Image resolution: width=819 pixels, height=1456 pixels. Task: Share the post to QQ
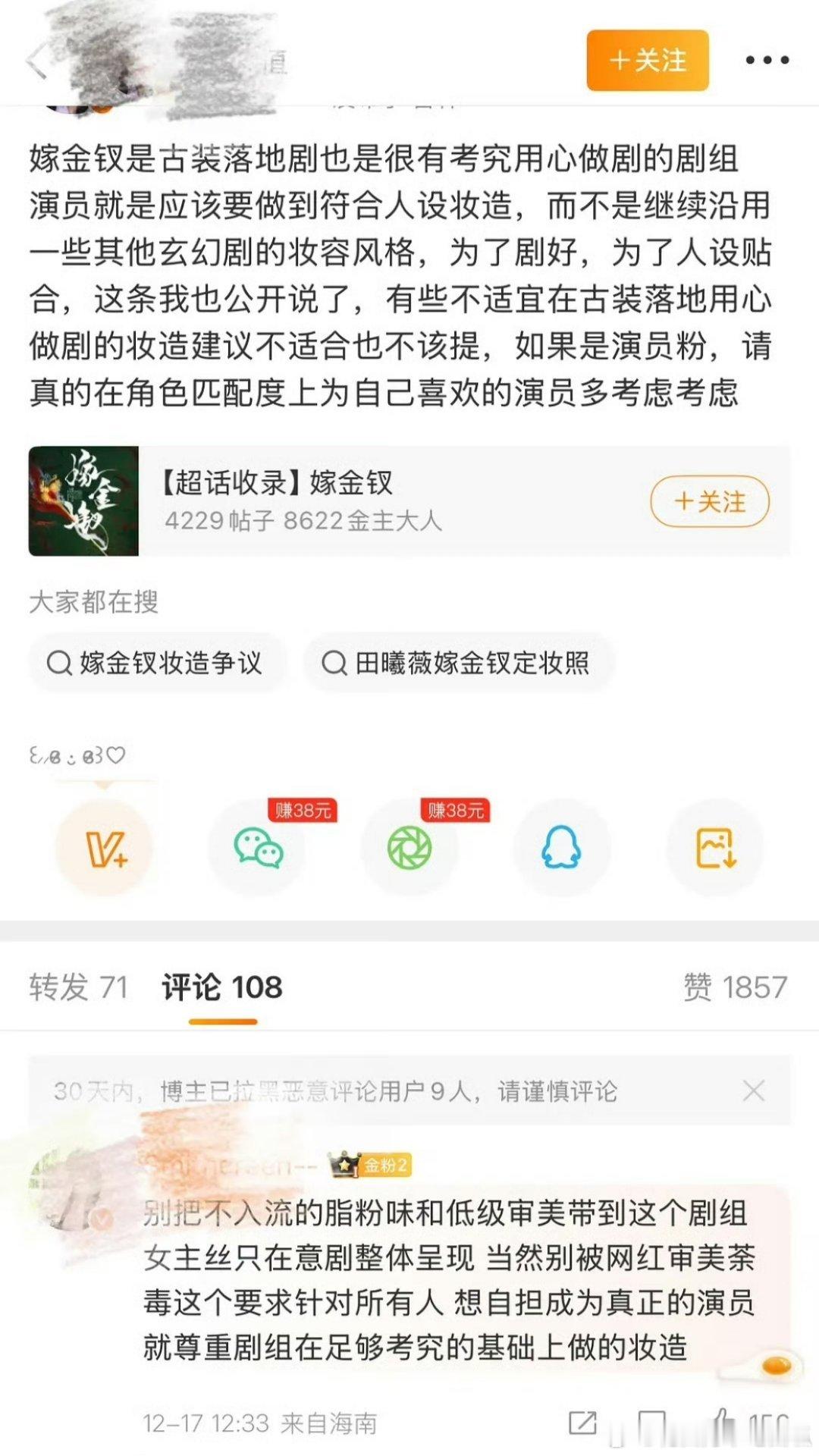(561, 848)
